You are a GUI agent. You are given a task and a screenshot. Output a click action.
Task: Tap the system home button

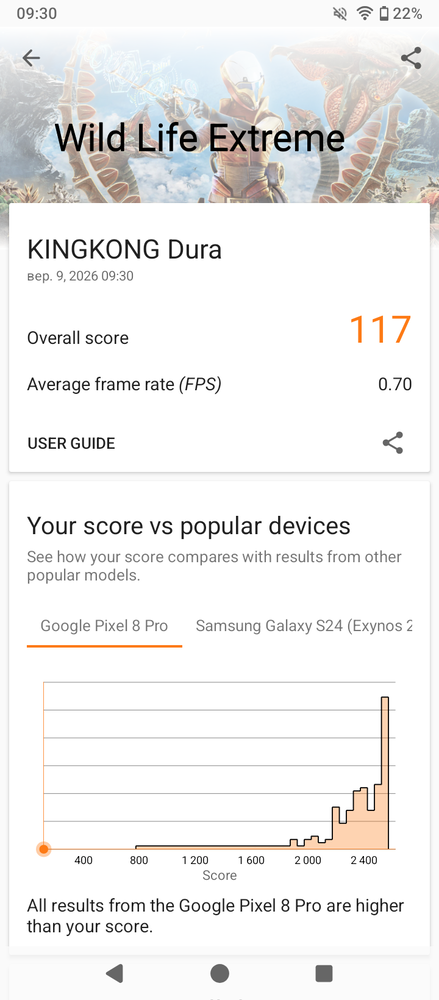click(x=220, y=973)
